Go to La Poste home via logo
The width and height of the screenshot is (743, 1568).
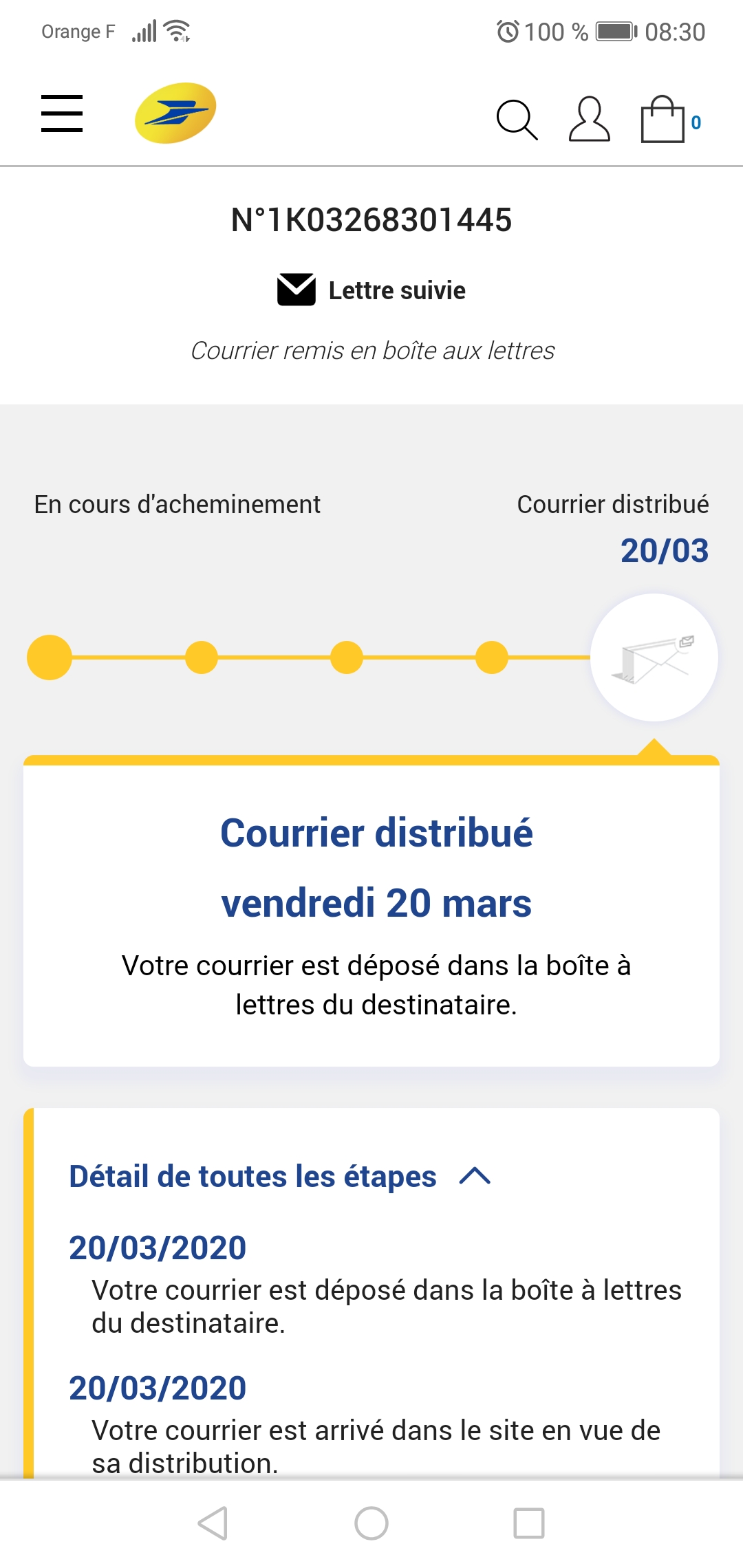tap(175, 113)
